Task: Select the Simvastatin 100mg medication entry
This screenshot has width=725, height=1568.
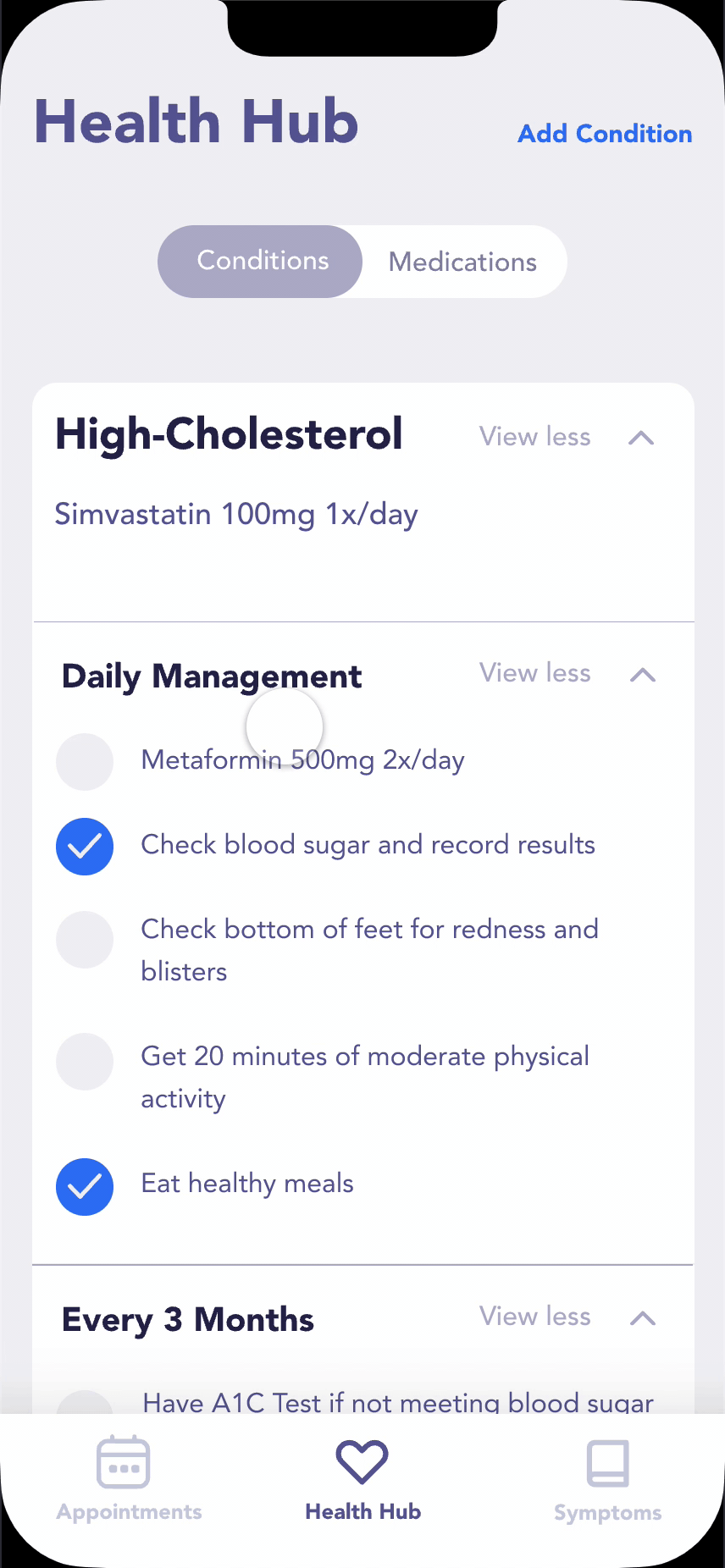Action: click(235, 514)
